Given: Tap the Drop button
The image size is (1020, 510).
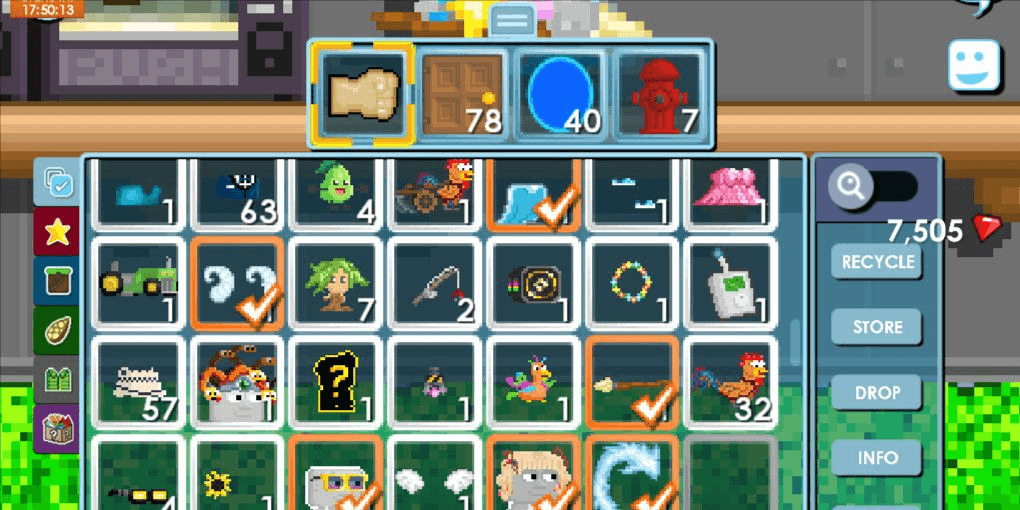Looking at the screenshot, I should point(877,392).
